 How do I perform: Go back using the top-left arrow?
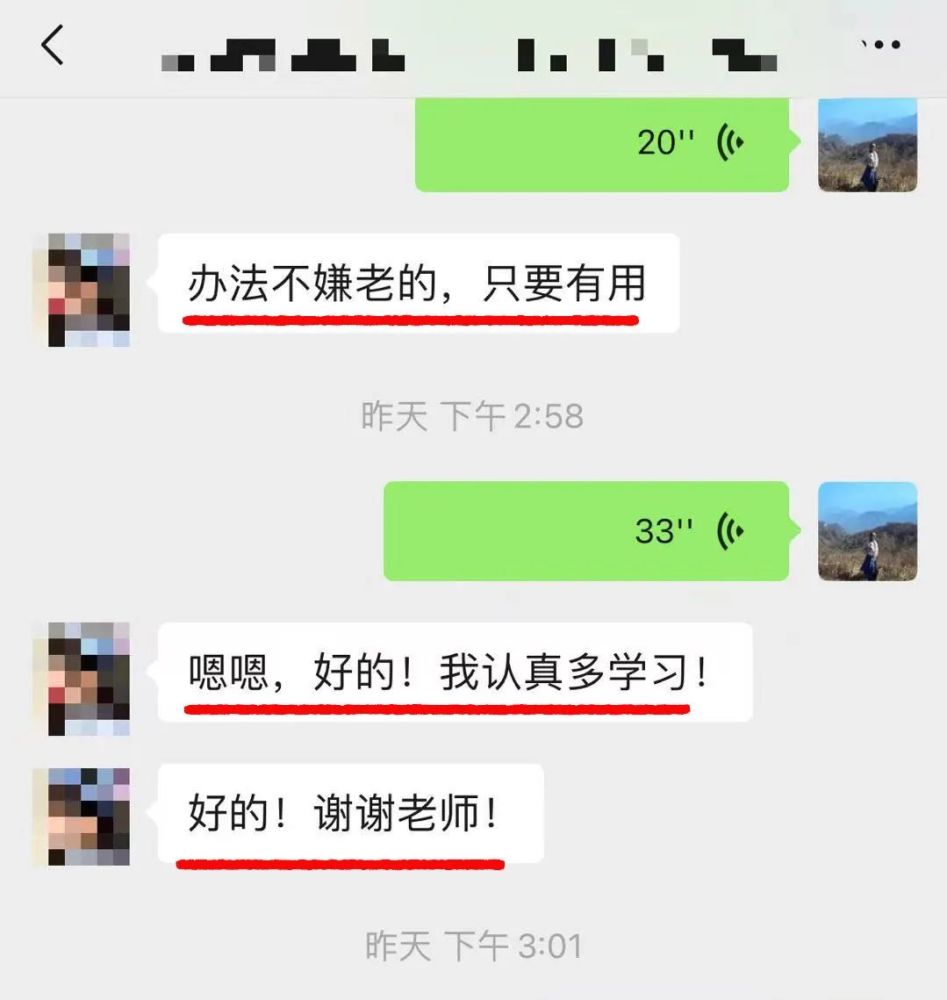coord(53,45)
